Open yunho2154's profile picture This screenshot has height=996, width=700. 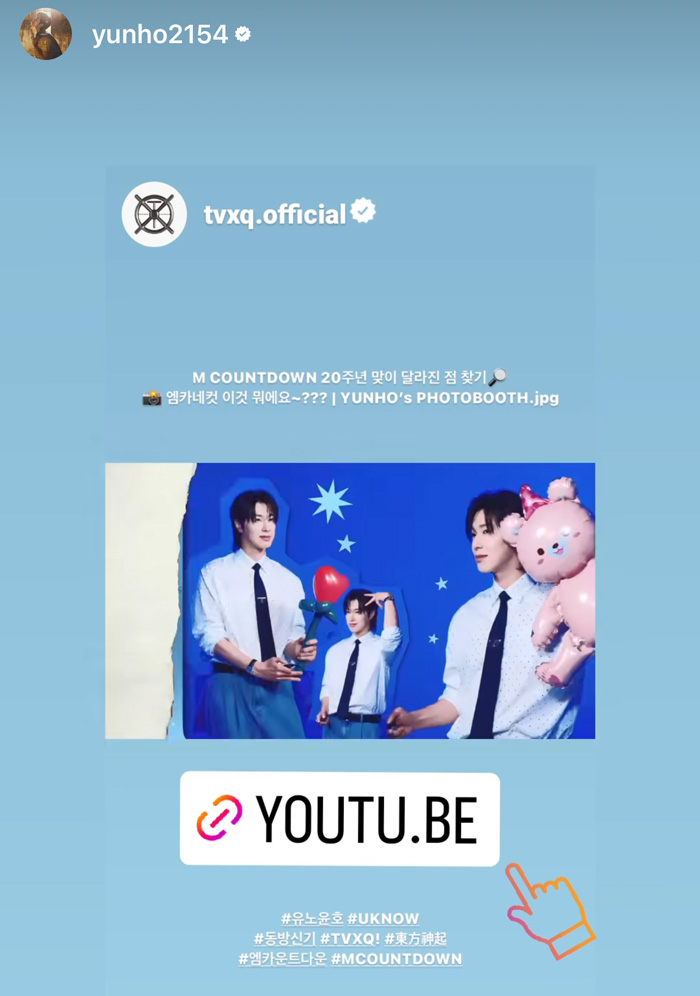45,35
